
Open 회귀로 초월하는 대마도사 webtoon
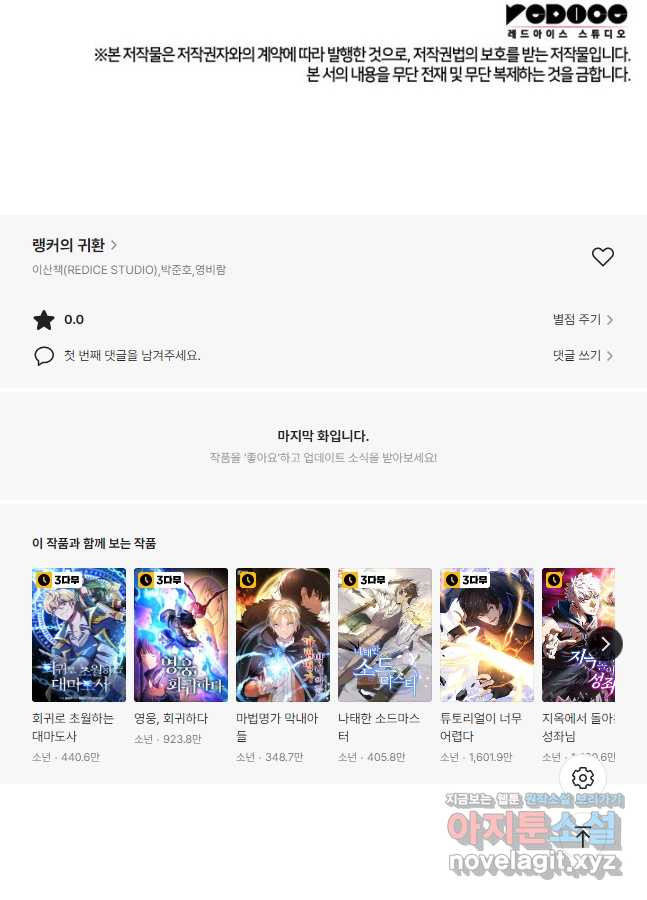tap(79, 636)
